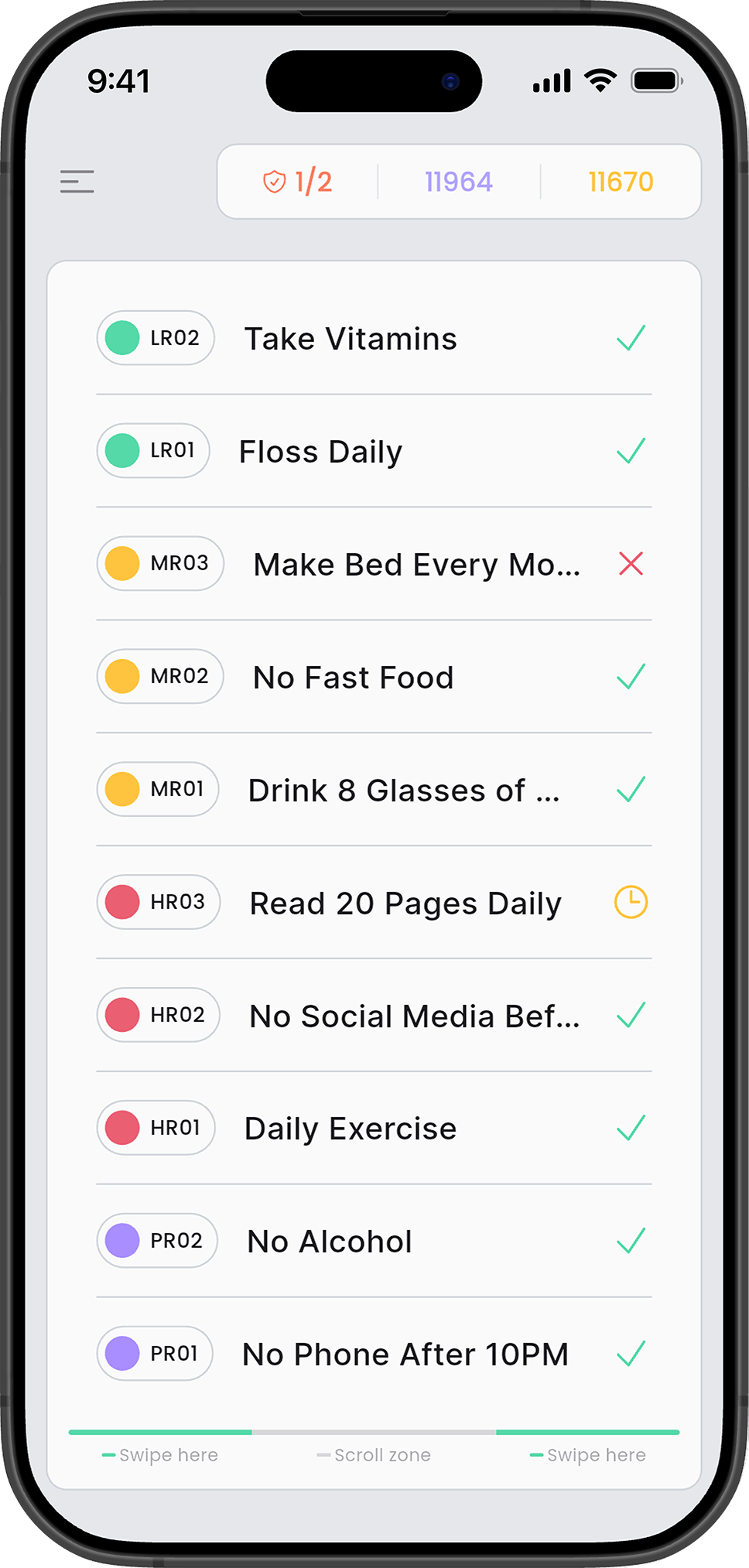This screenshot has width=749, height=1568.
Task: Click the red X on Make Bed Every Morning
Action: tap(631, 564)
